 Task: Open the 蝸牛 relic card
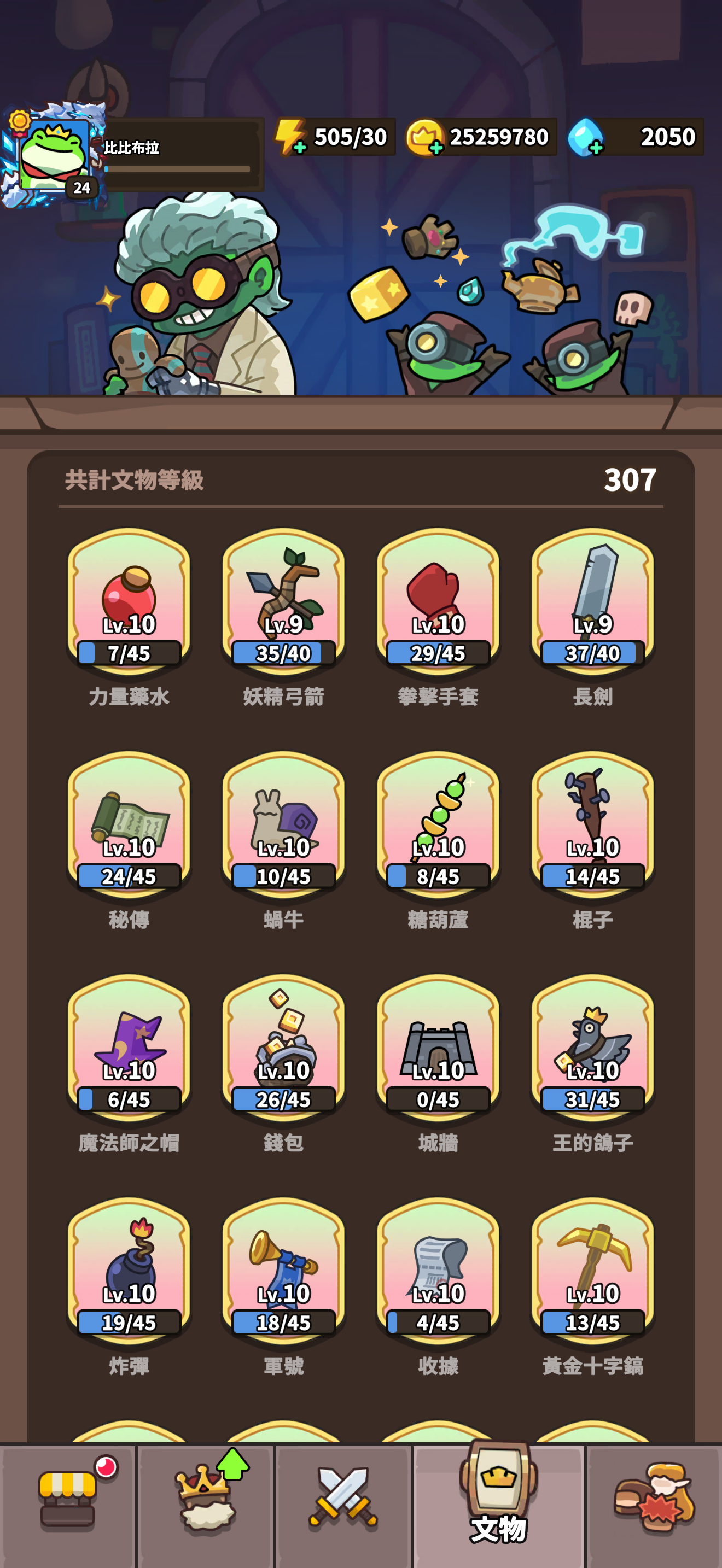coord(283,826)
